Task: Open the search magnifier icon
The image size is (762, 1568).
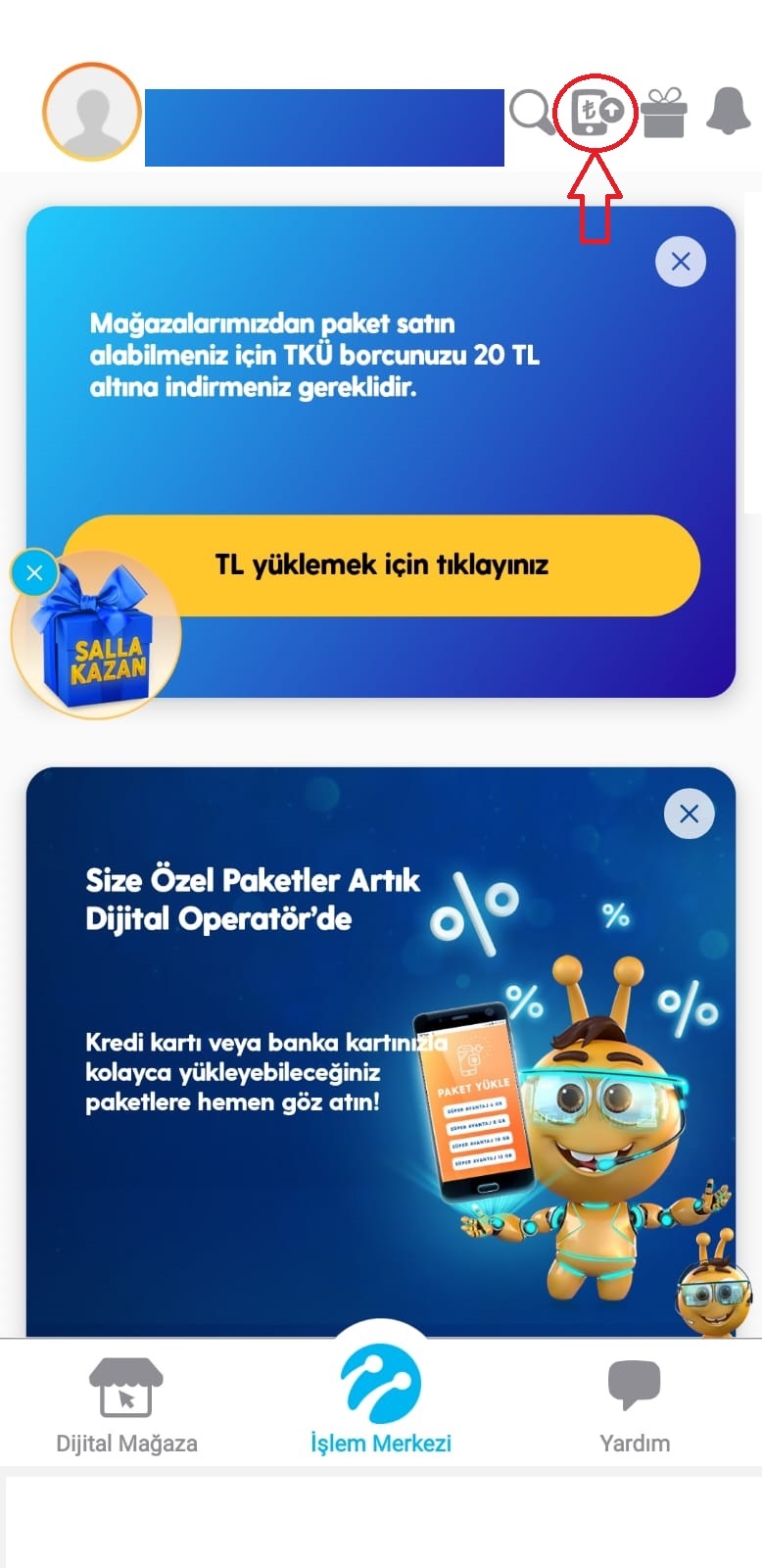Action: click(532, 113)
